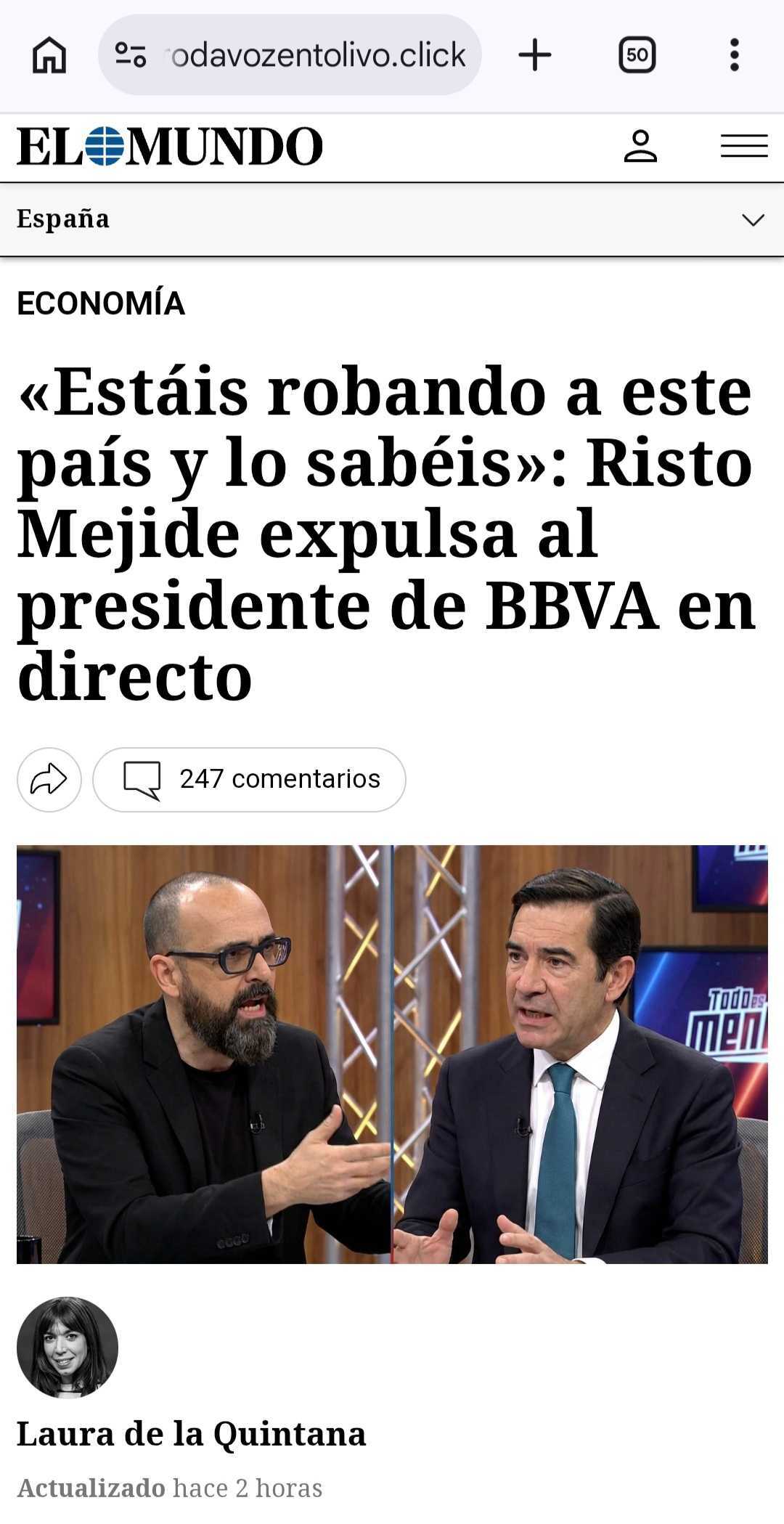Share this article

pyautogui.click(x=49, y=779)
